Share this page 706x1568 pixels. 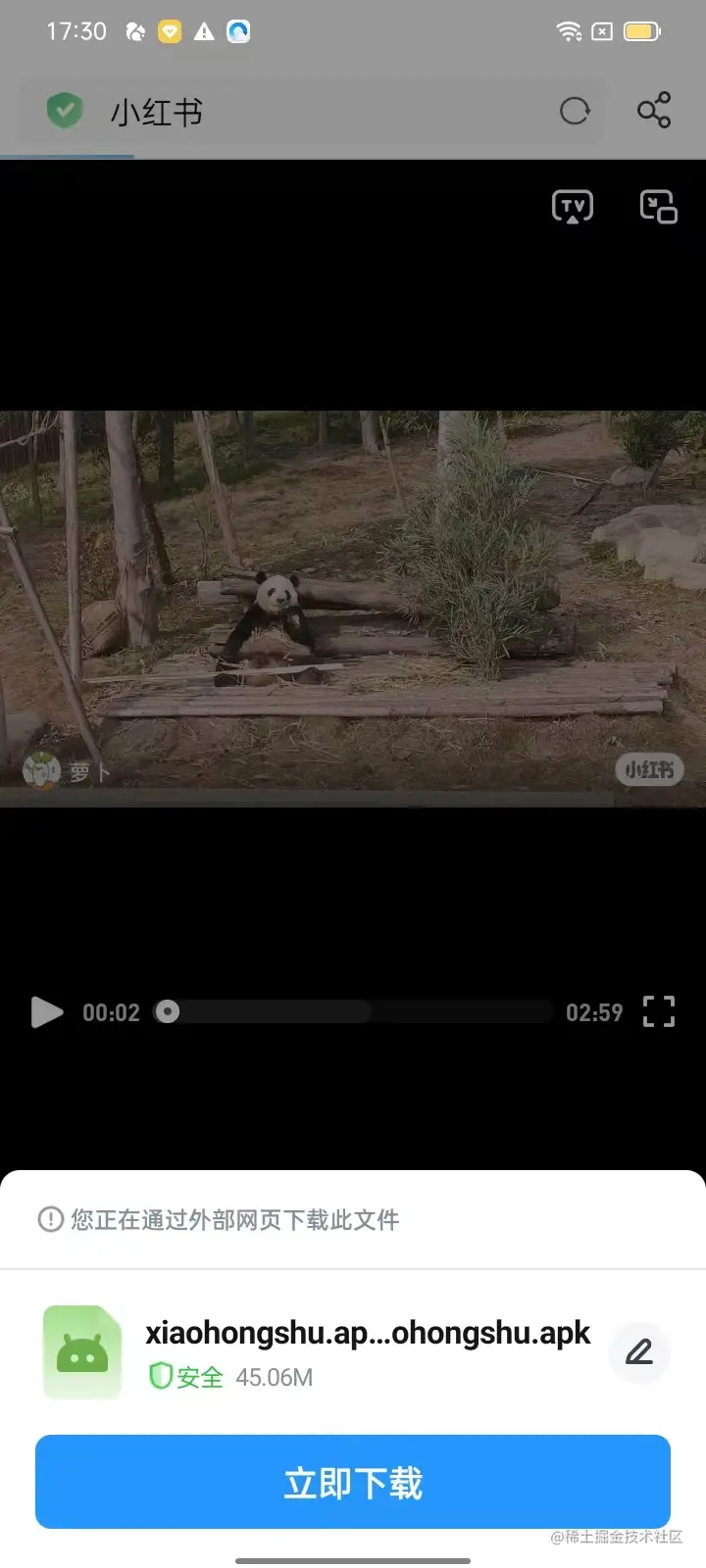[654, 110]
